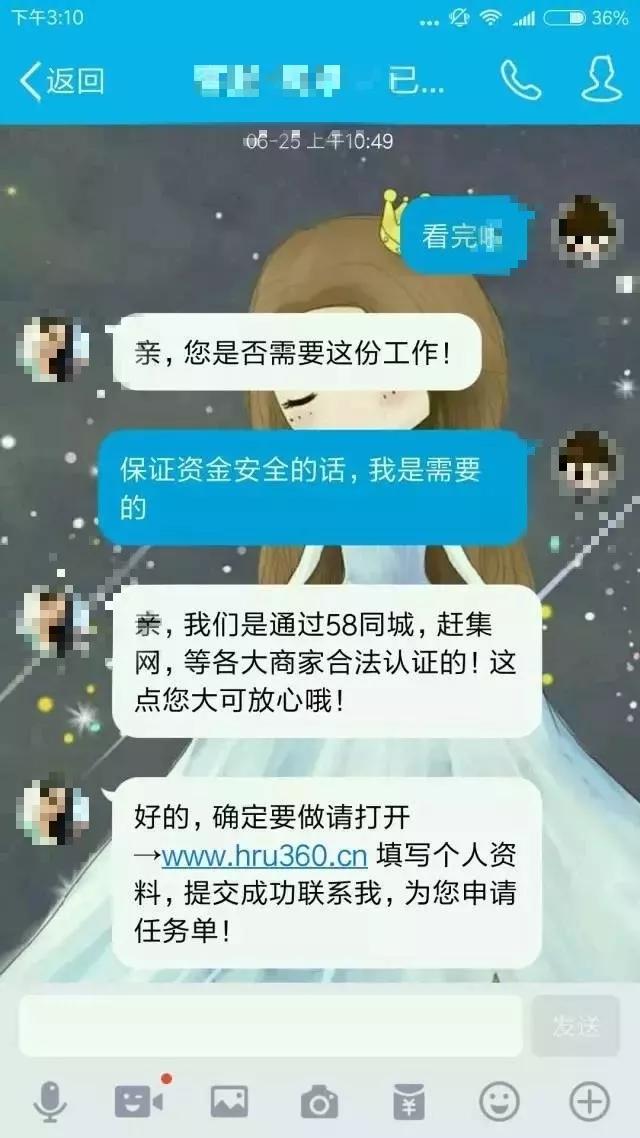
Task: Open the contact profile icon
Action: [x=600, y=80]
